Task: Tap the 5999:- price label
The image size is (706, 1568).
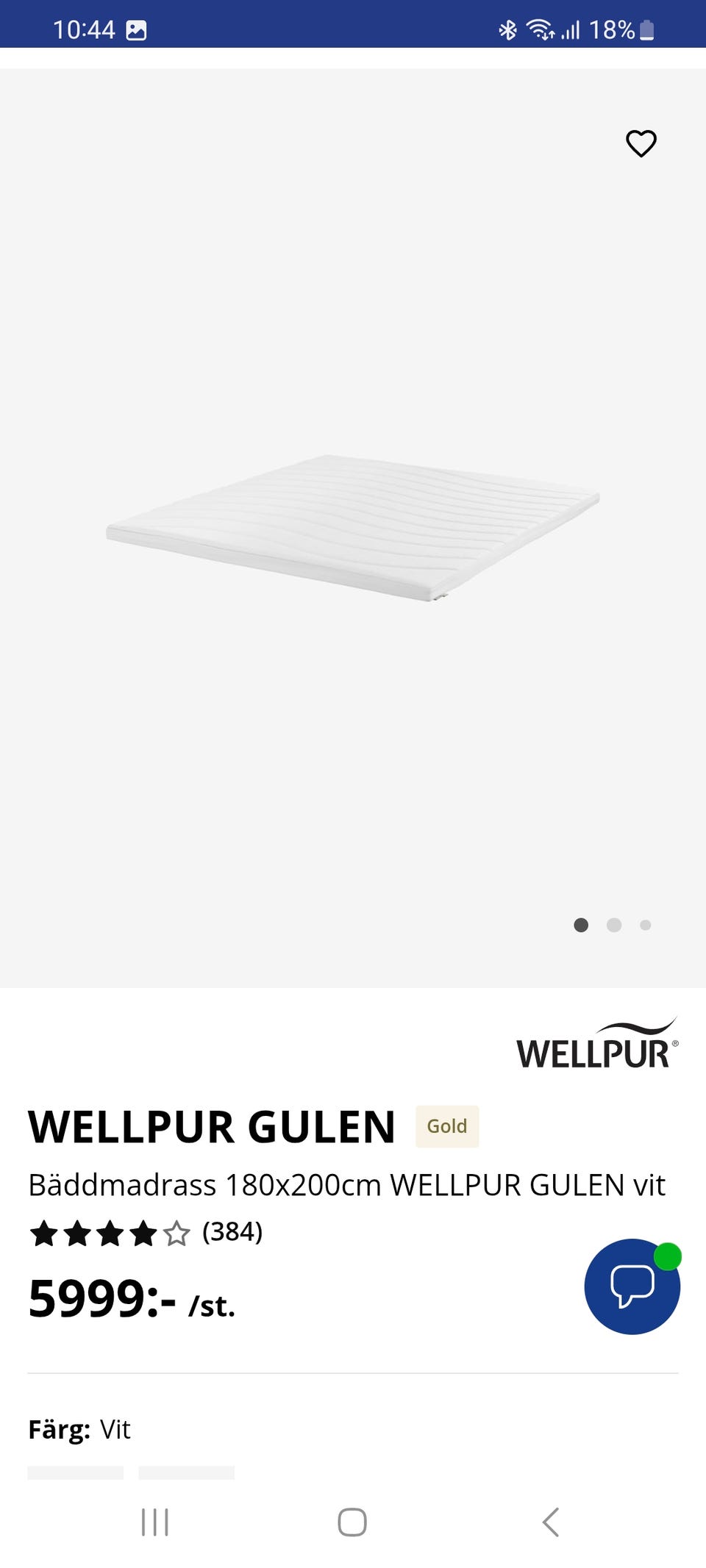Action: point(101,1299)
